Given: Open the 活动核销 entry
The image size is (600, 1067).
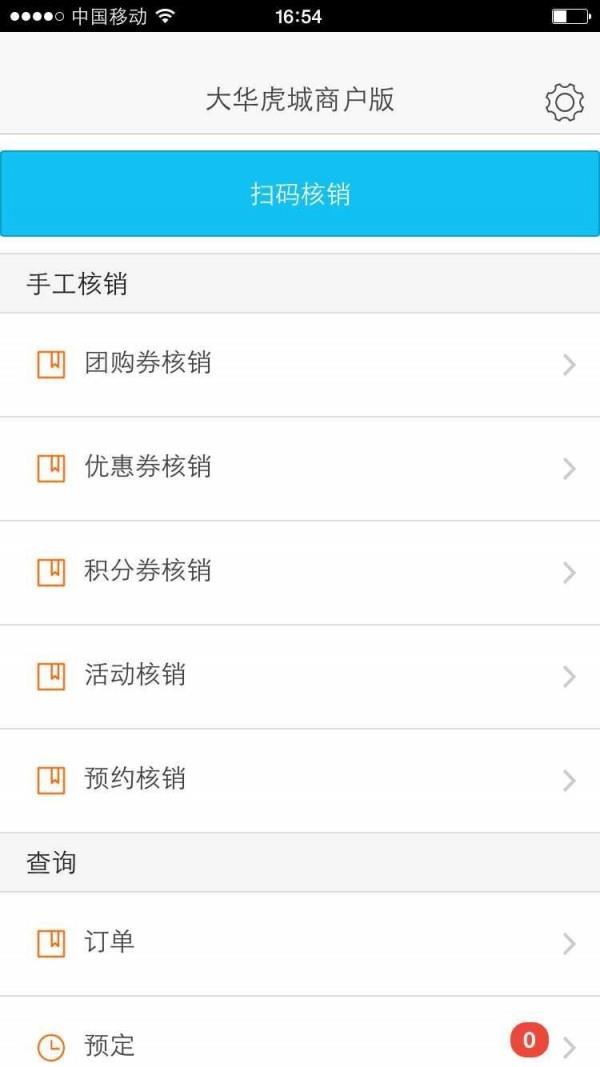Looking at the screenshot, I should [300, 677].
